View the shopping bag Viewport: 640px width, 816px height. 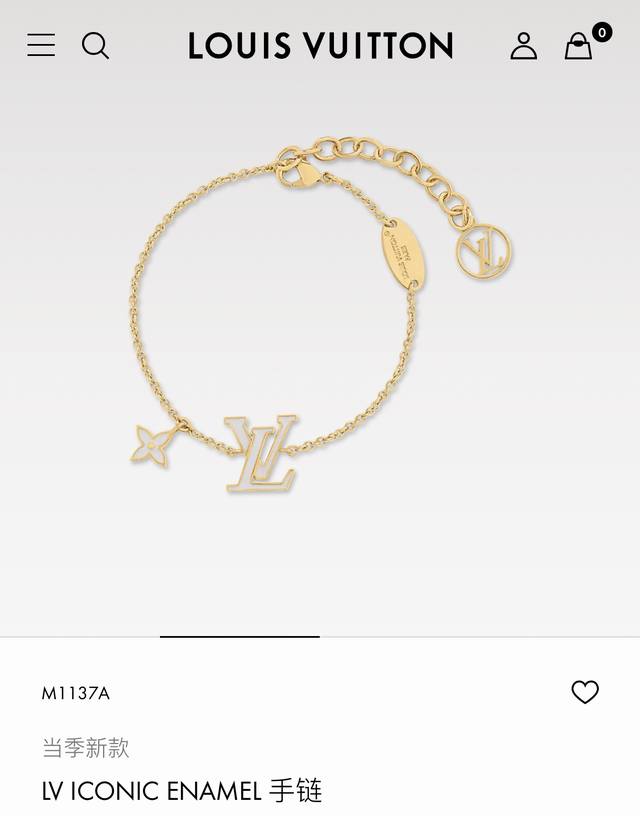(x=579, y=45)
